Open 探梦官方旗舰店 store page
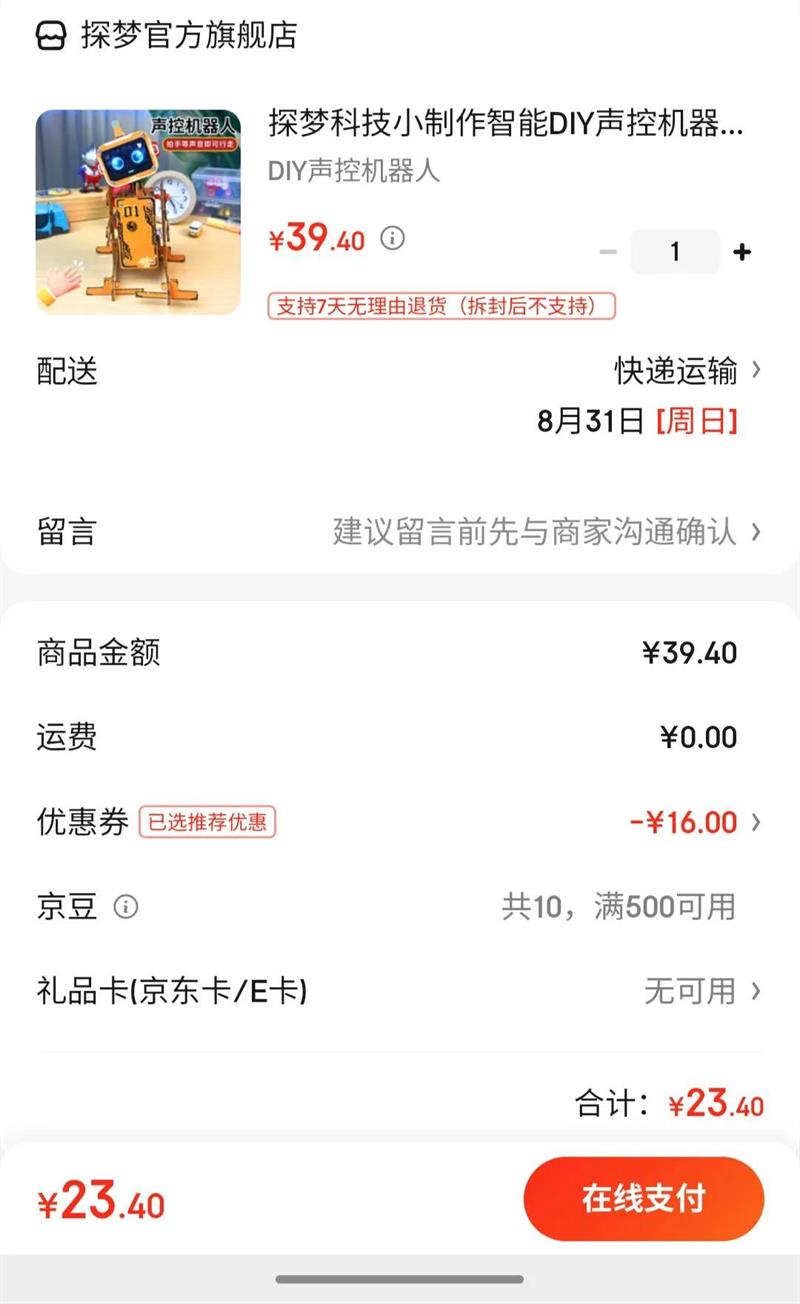 click(168, 36)
